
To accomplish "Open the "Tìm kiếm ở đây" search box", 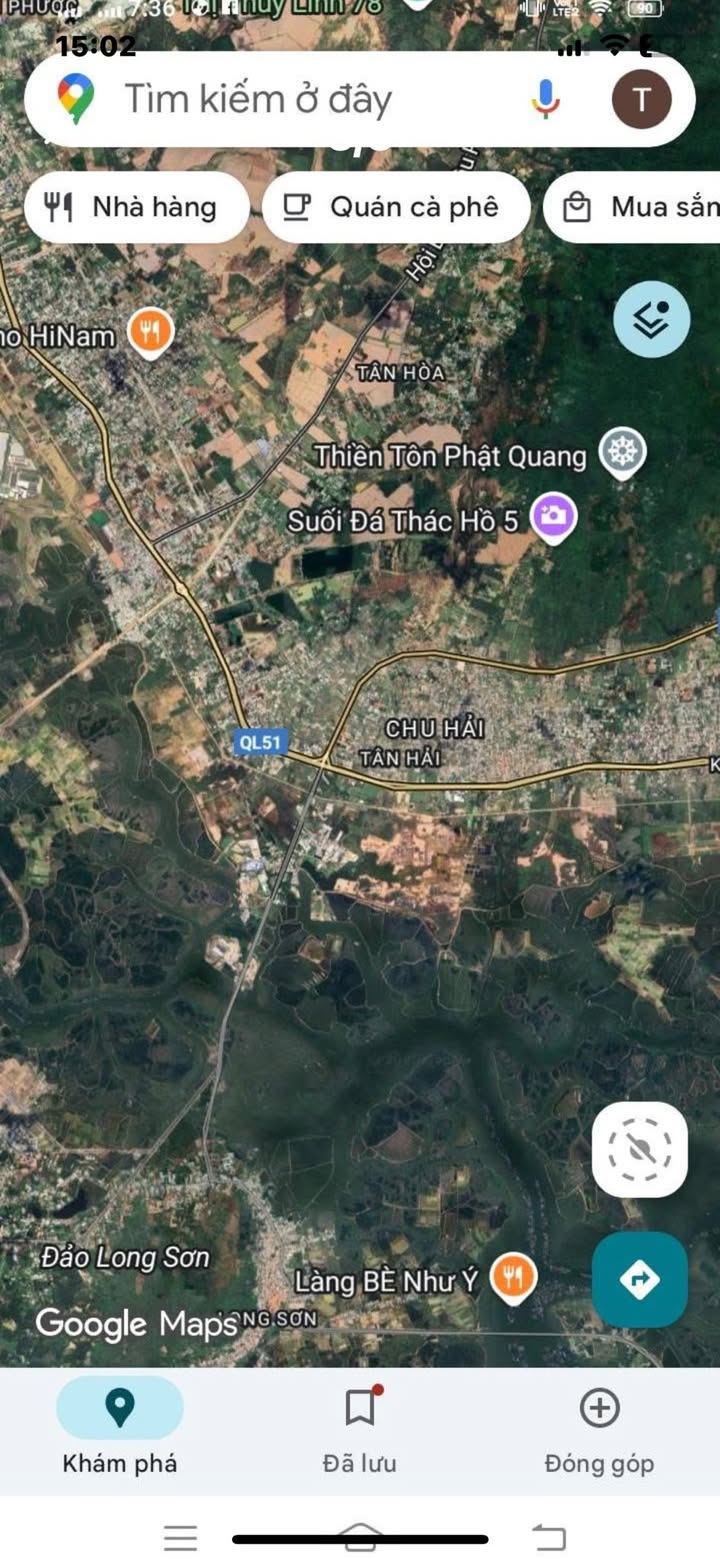I will pyautogui.click(x=300, y=99).
